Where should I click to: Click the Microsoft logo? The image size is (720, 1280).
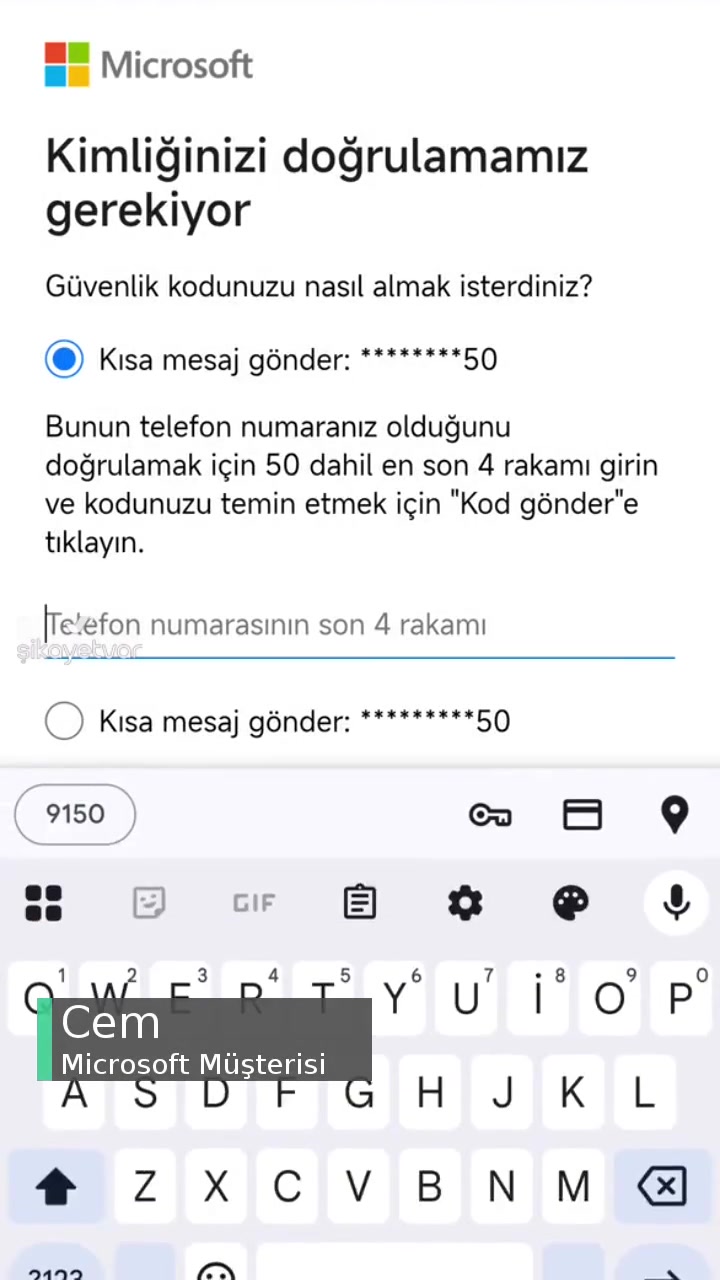tap(148, 63)
